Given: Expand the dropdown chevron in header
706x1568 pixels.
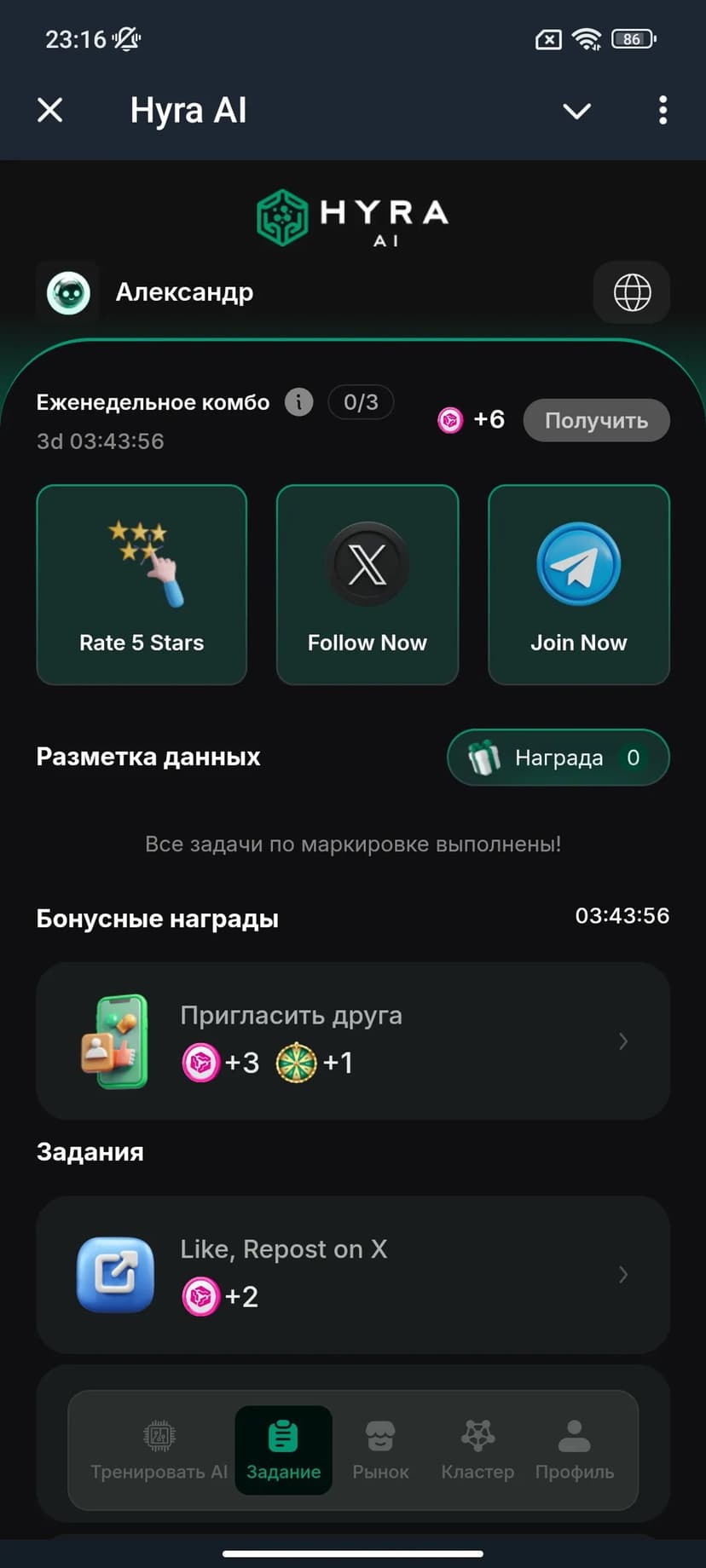Looking at the screenshot, I should [577, 111].
